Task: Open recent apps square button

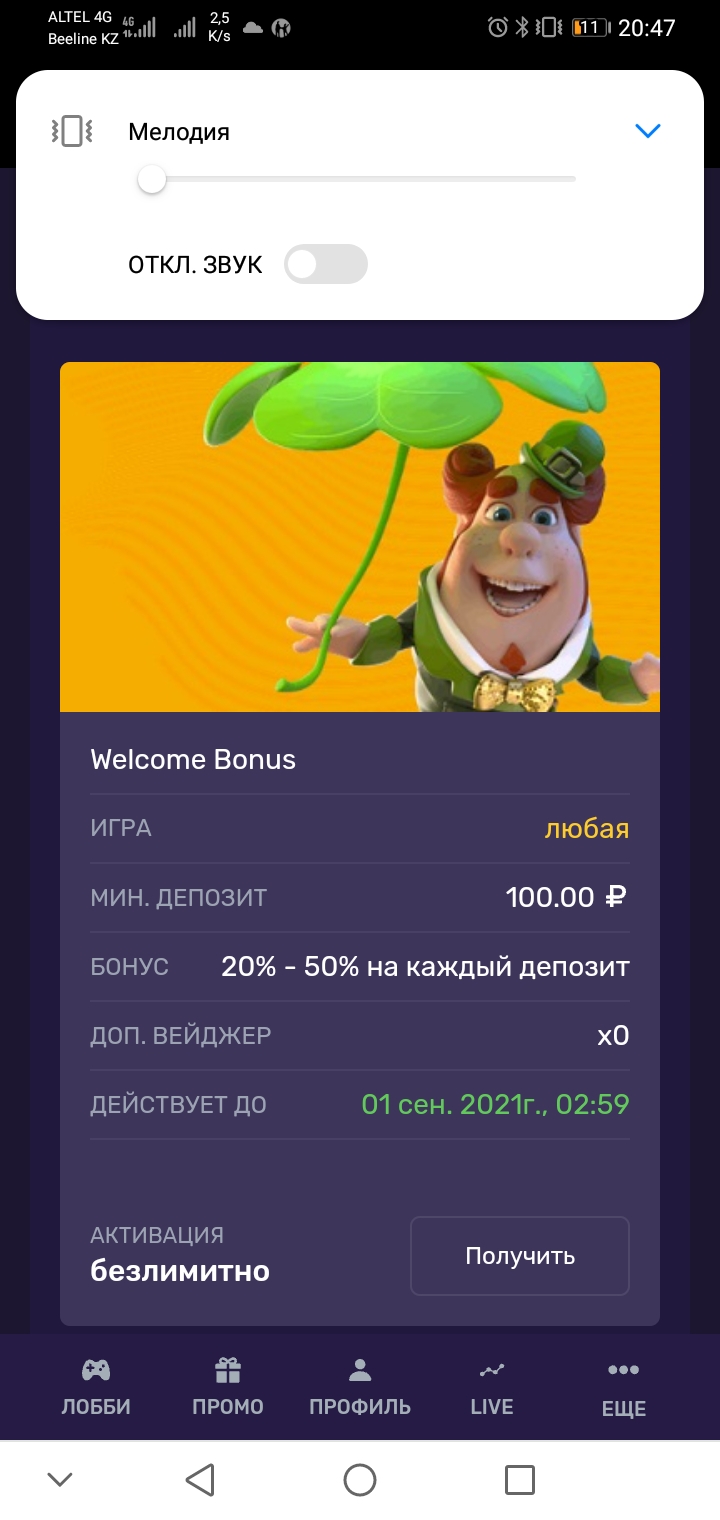Action: [520, 1480]
